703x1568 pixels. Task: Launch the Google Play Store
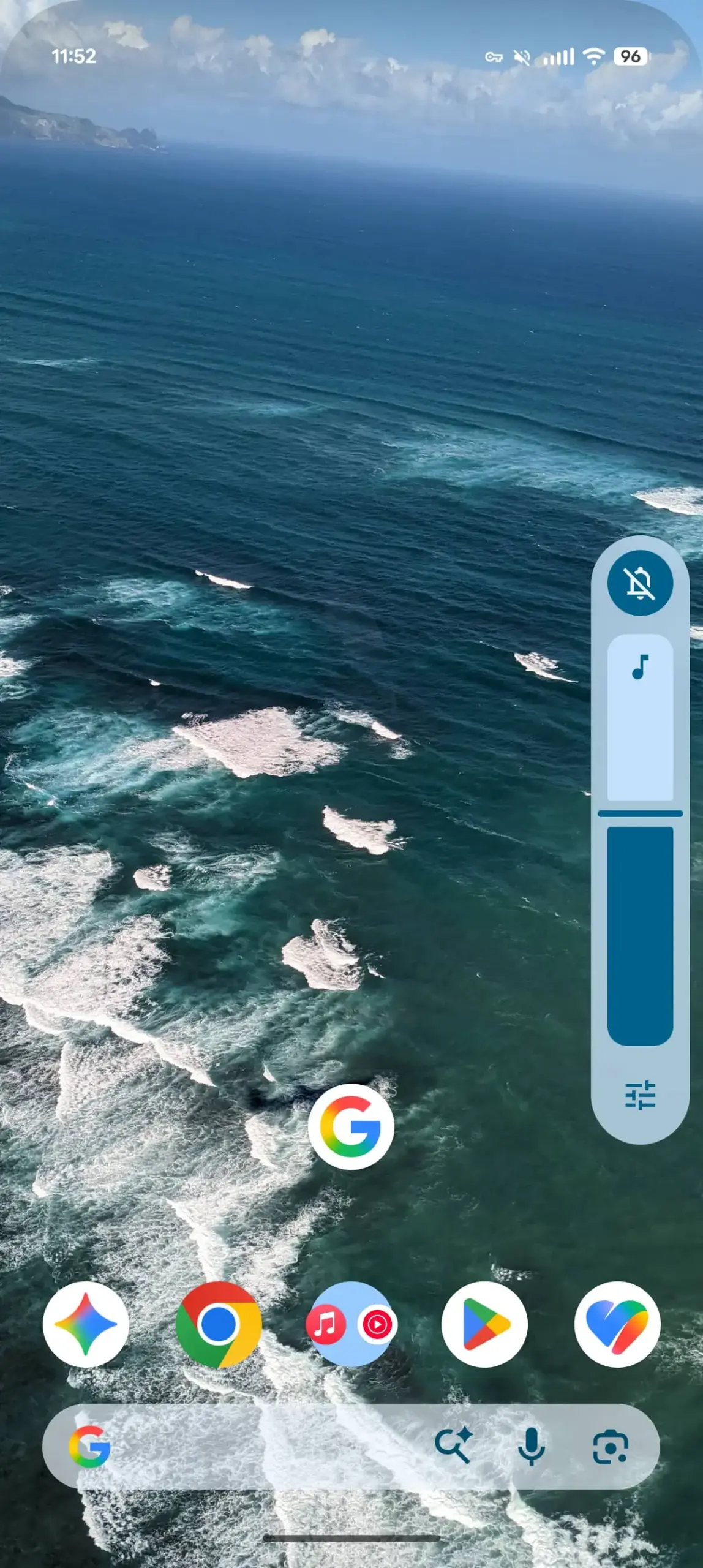point(484,1325)
